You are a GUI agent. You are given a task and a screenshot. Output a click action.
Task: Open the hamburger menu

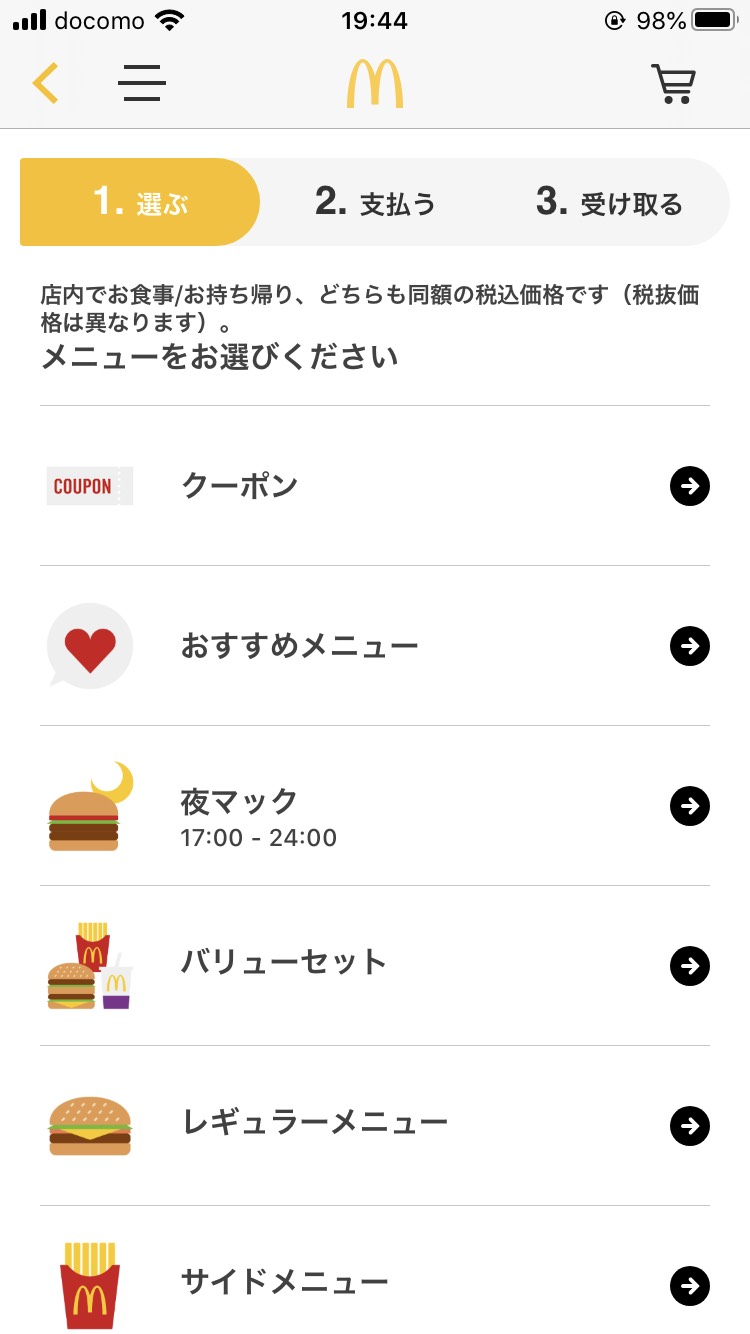pyautogui.click(x=142, y=83)
